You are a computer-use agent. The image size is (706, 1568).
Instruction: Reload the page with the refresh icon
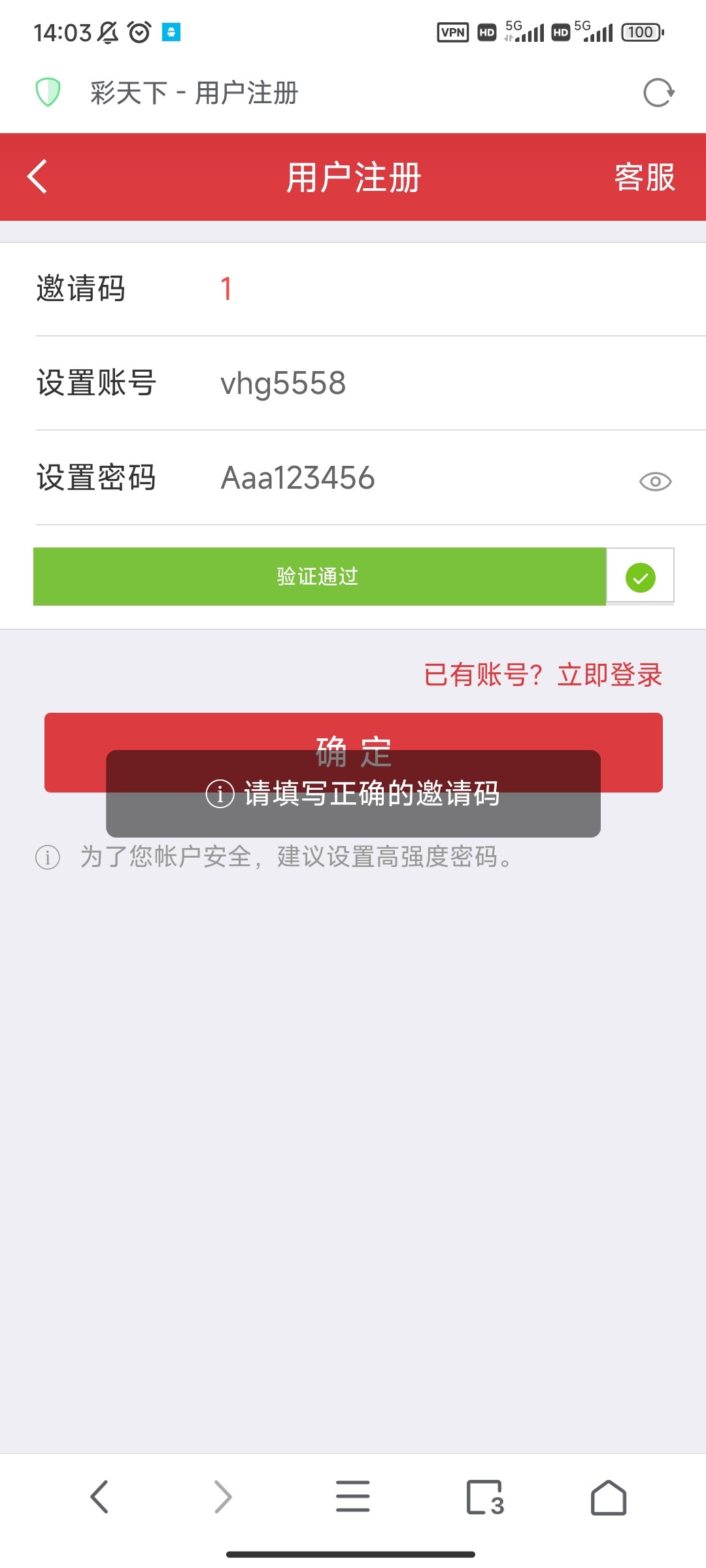coord(658,93)
